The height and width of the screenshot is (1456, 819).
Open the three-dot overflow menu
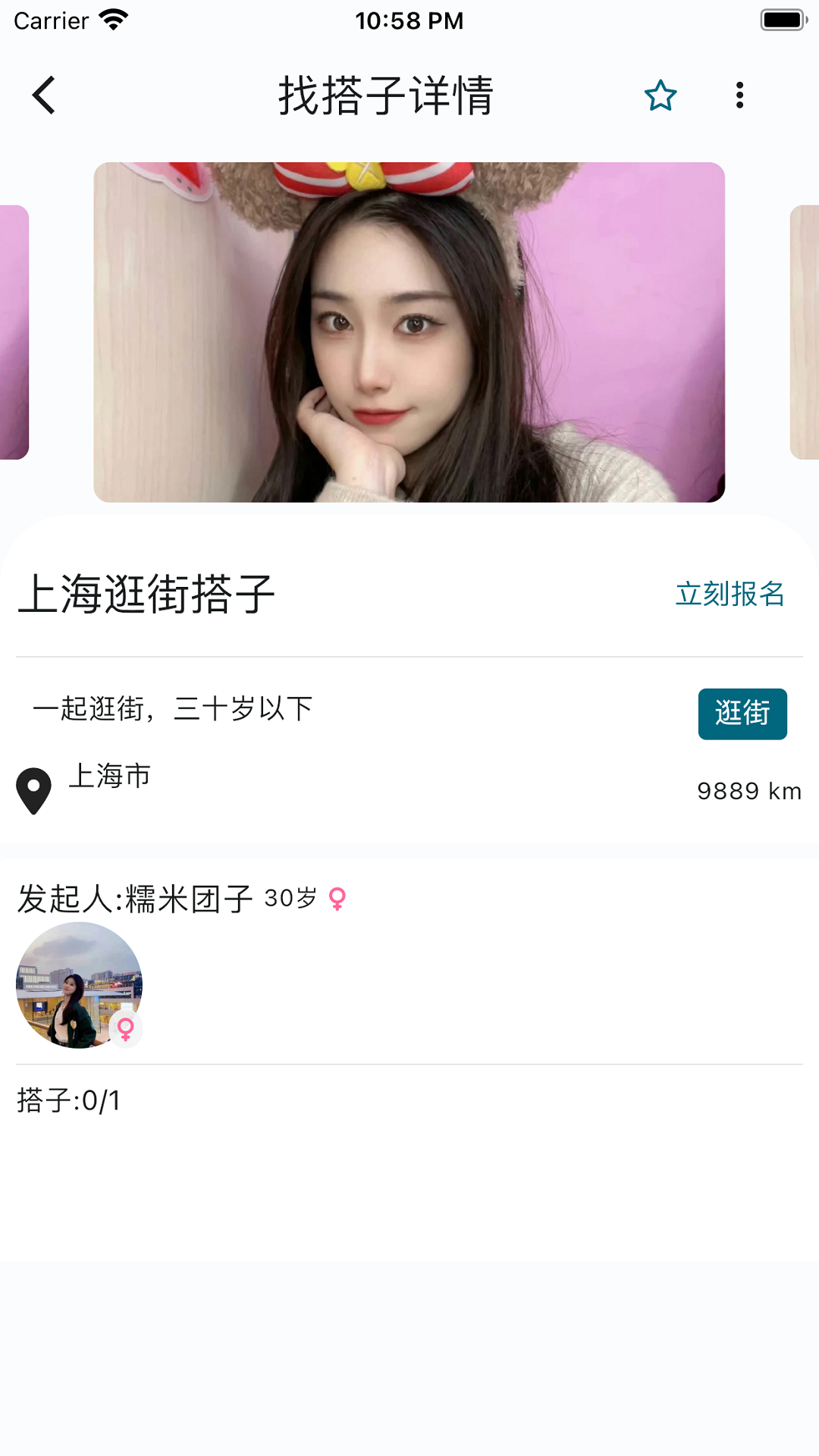[x=739, y=96]
